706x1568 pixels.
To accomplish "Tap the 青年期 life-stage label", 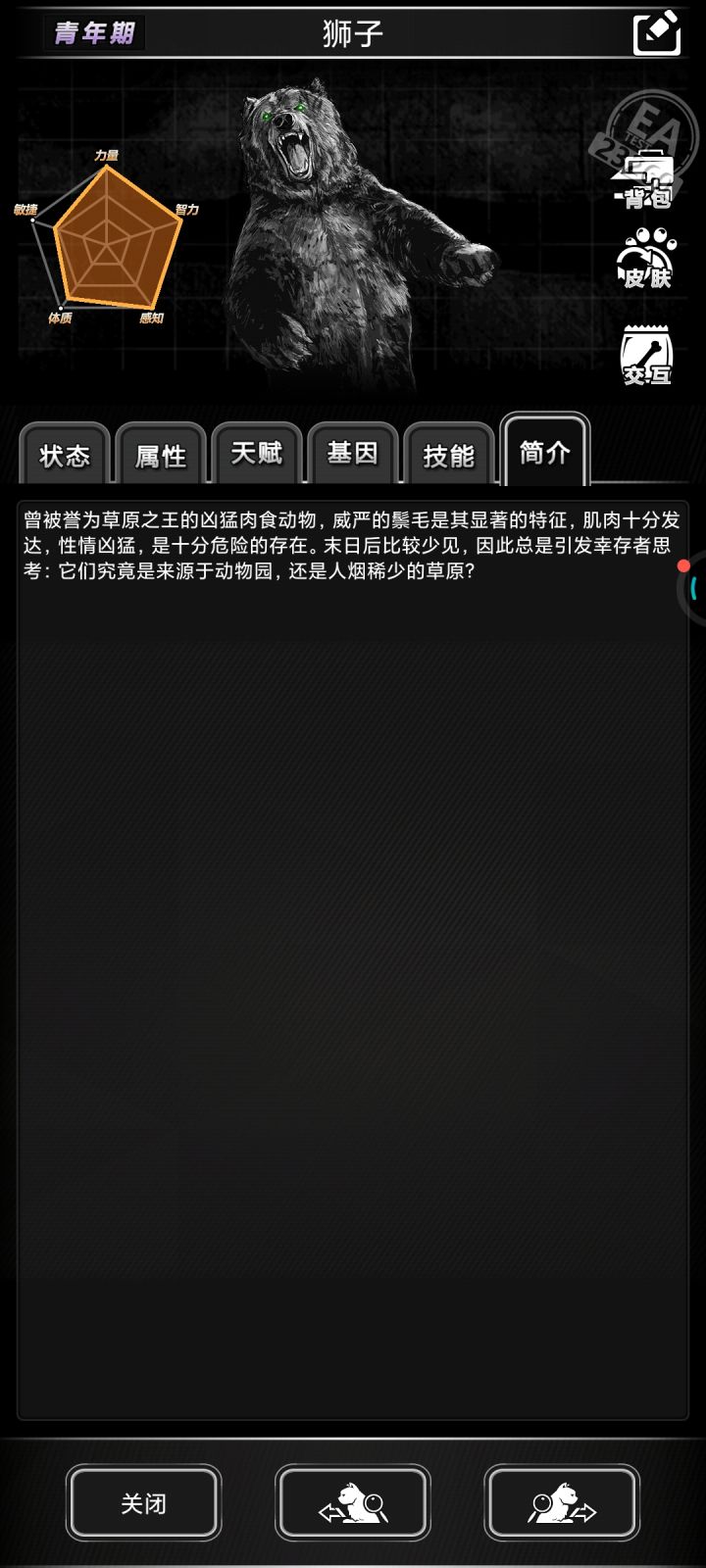I will 93,32.
